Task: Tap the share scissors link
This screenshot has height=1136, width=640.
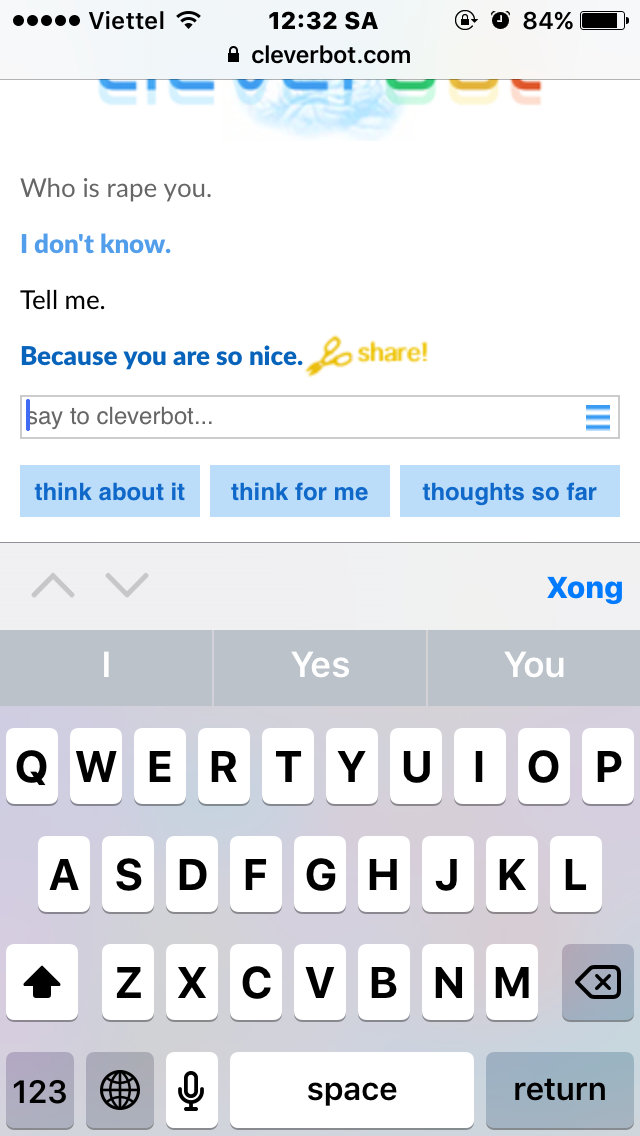Action: pos(367,356)
